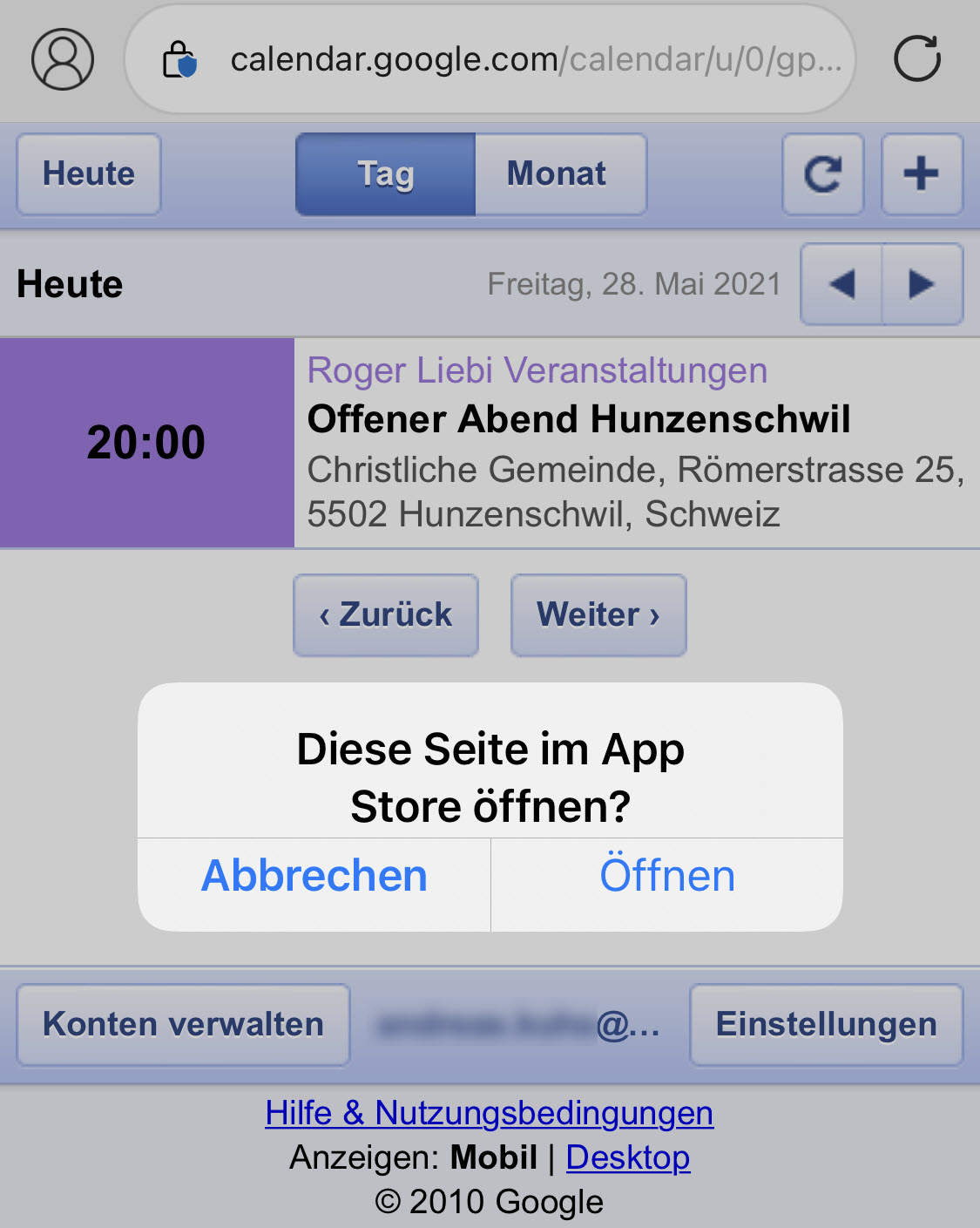This screenshot has height=1228, width=980.
Task: Switch to the Monat view
Action: (558, 173)
